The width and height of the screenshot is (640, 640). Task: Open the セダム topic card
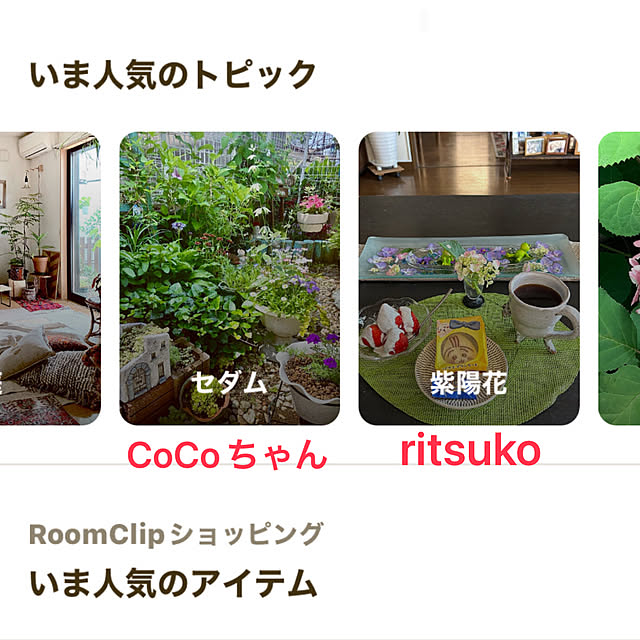coord(229,278)
